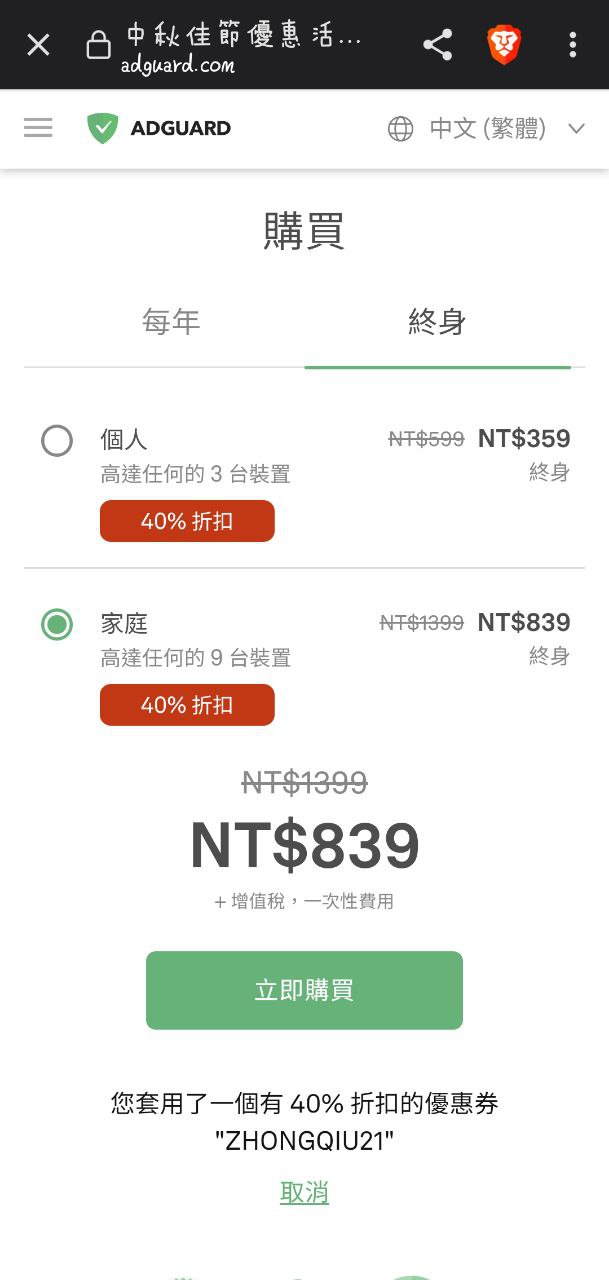Close the browser custom tab
Screen dimensions: 609x1280
(38, 45)
